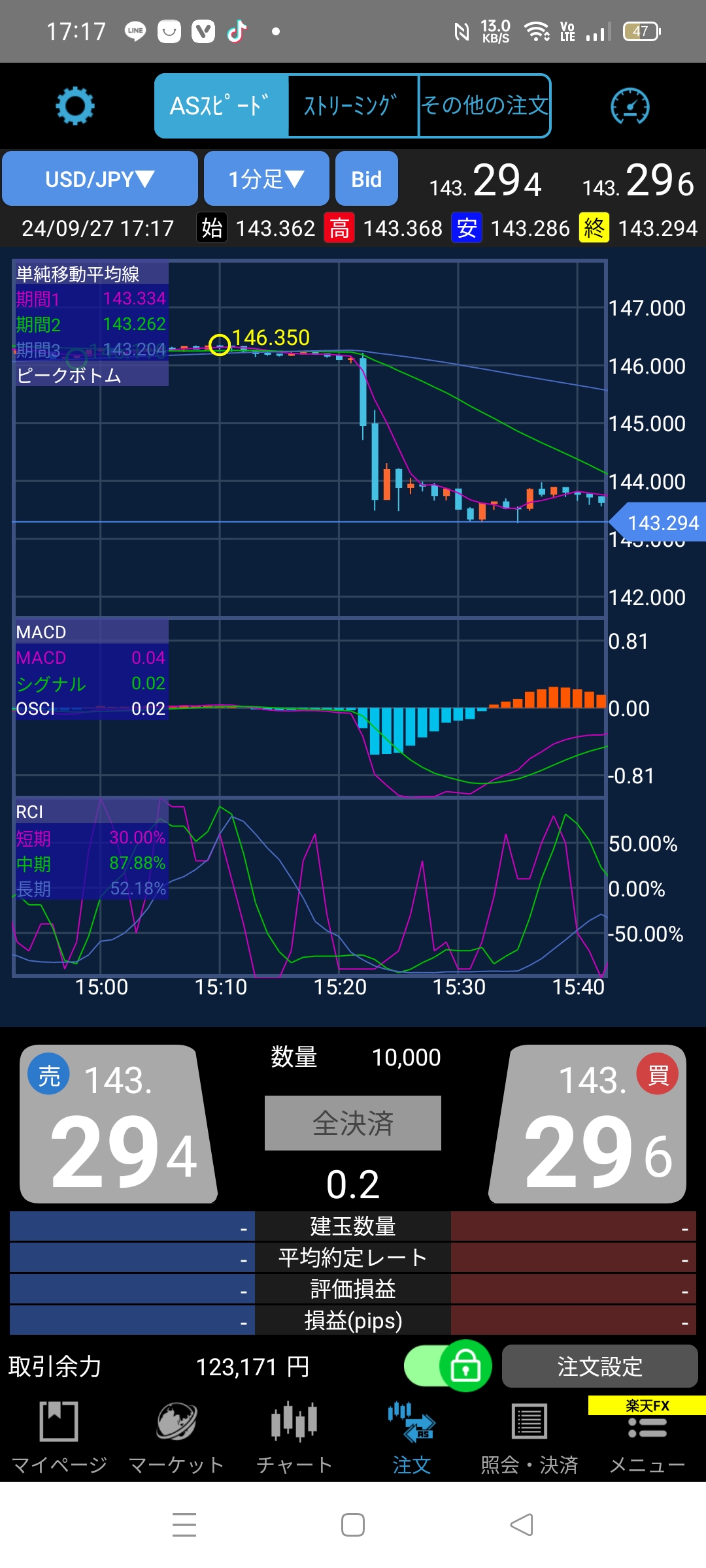Open the マーケット tab

point(176,1437)
